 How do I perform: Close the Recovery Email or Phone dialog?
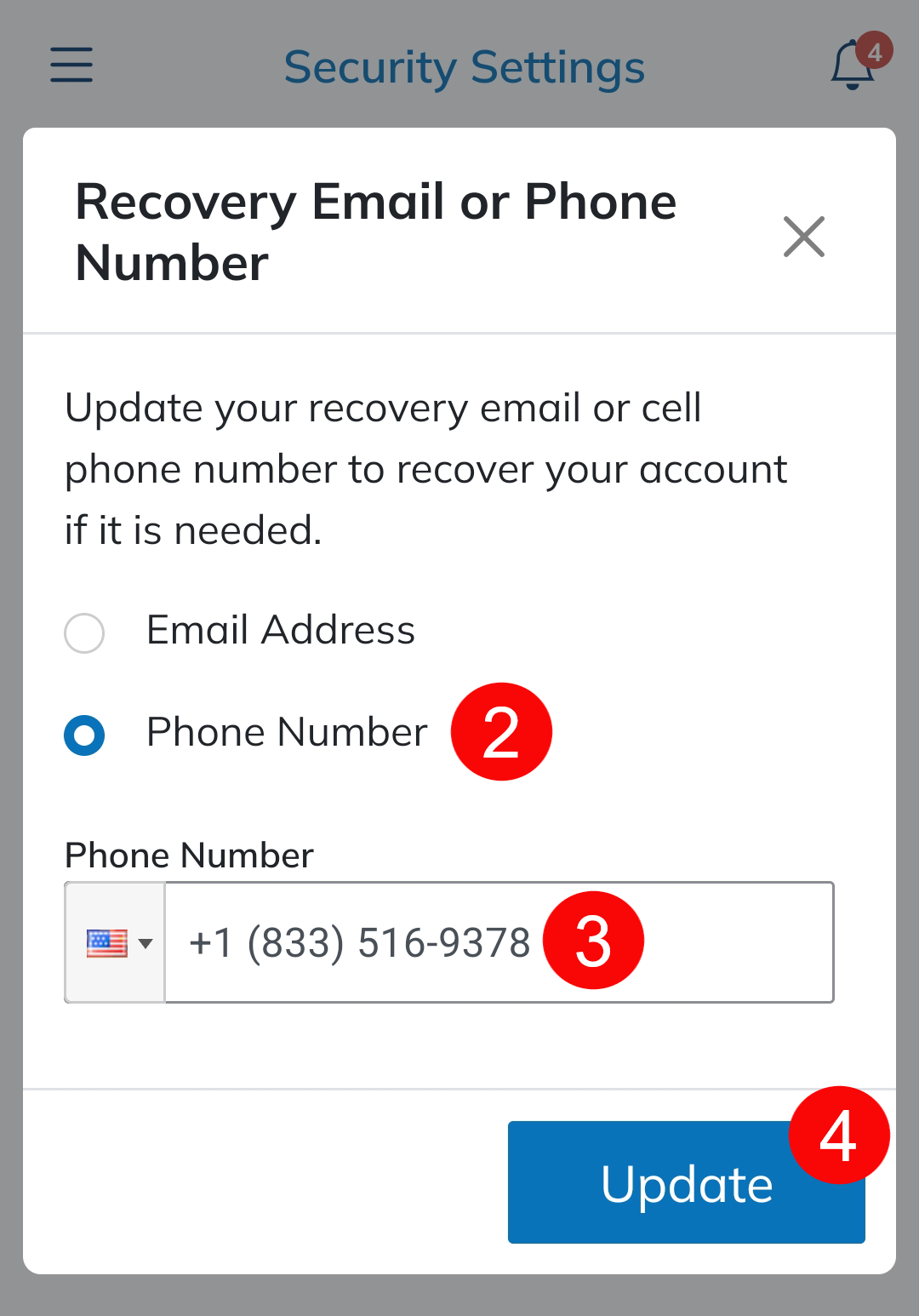pyautogui.click(x=803, y=237)
